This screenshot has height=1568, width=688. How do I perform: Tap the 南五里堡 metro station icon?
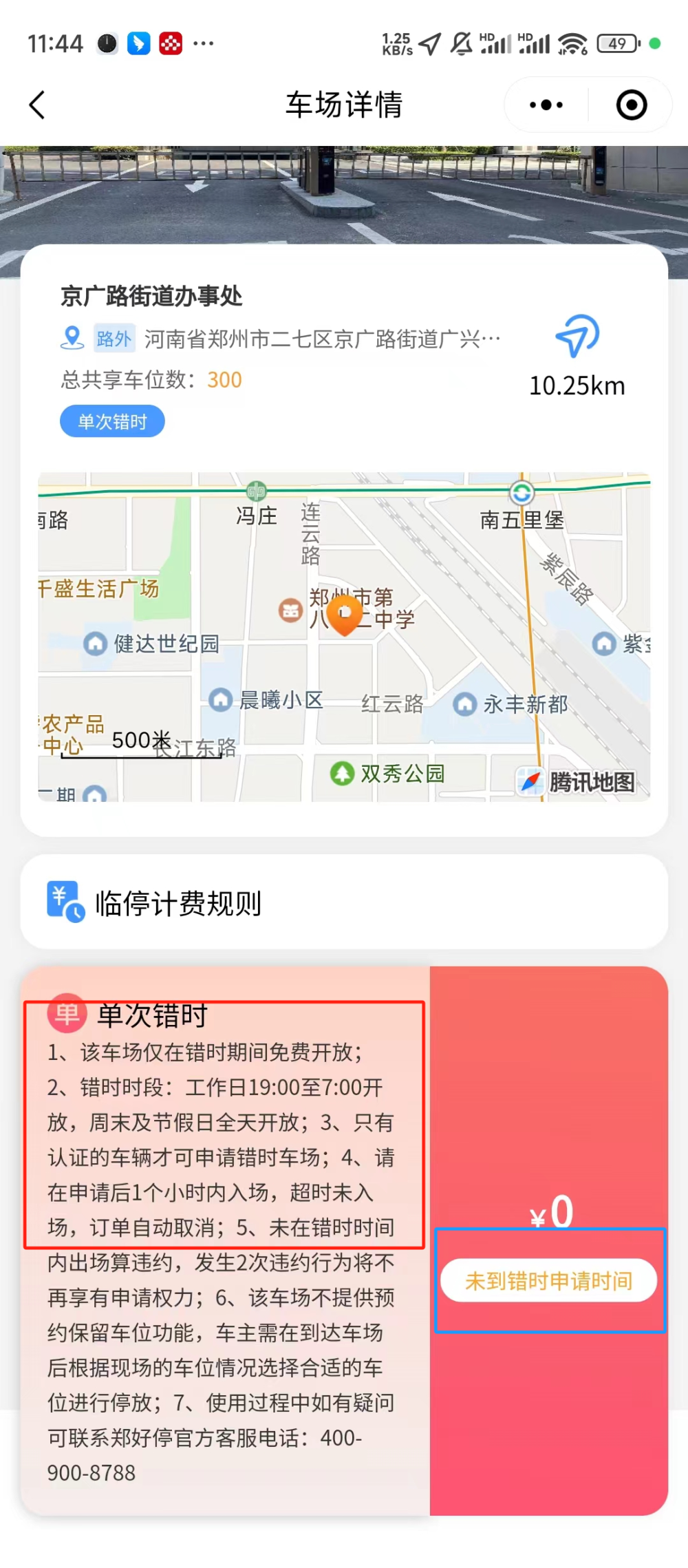pos(521,493)
